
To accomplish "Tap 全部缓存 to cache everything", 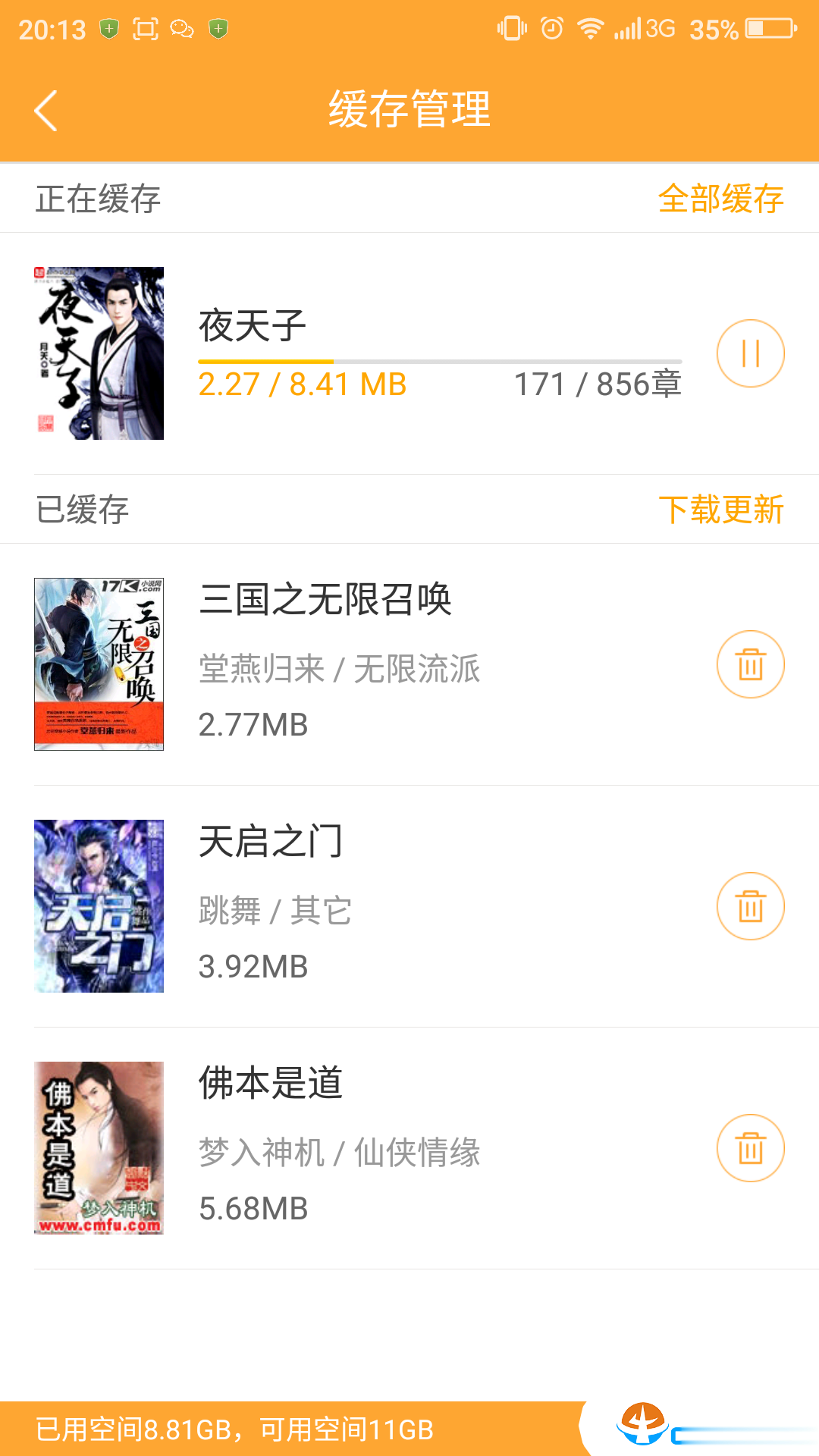I will pyautogui.click(x=721, y=199).
